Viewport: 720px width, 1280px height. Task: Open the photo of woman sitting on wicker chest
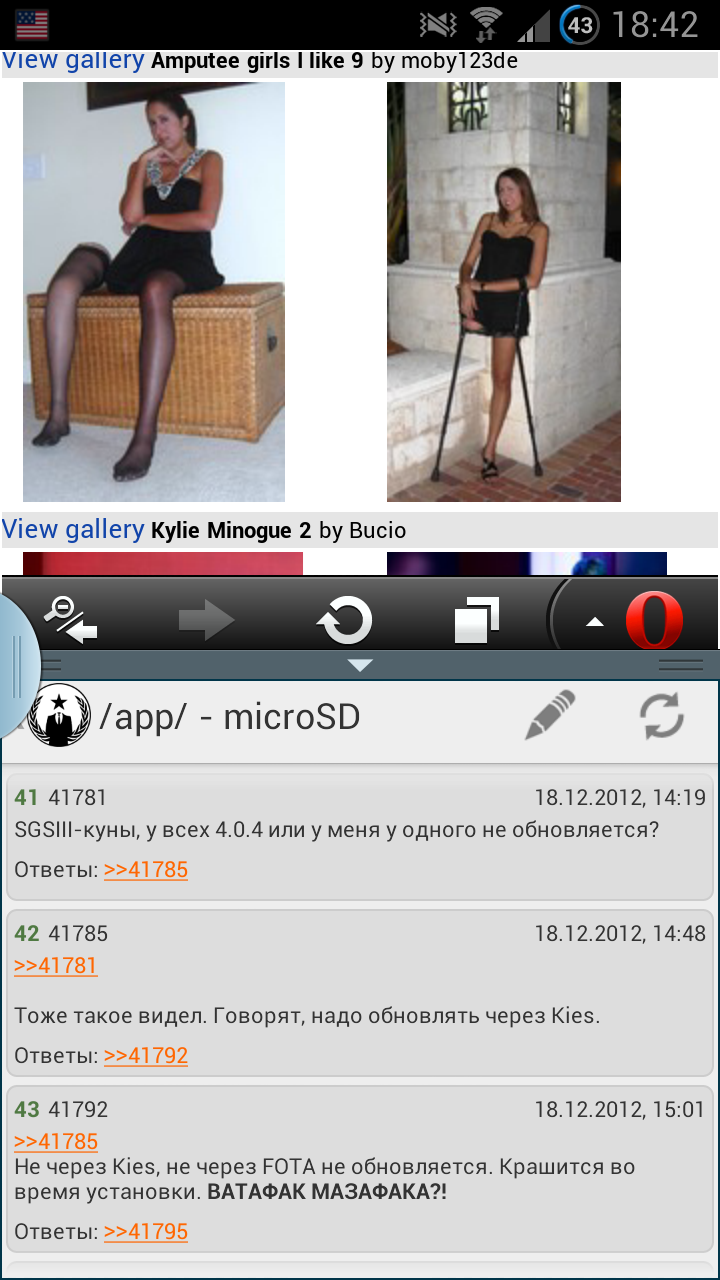tap(154, 291)
